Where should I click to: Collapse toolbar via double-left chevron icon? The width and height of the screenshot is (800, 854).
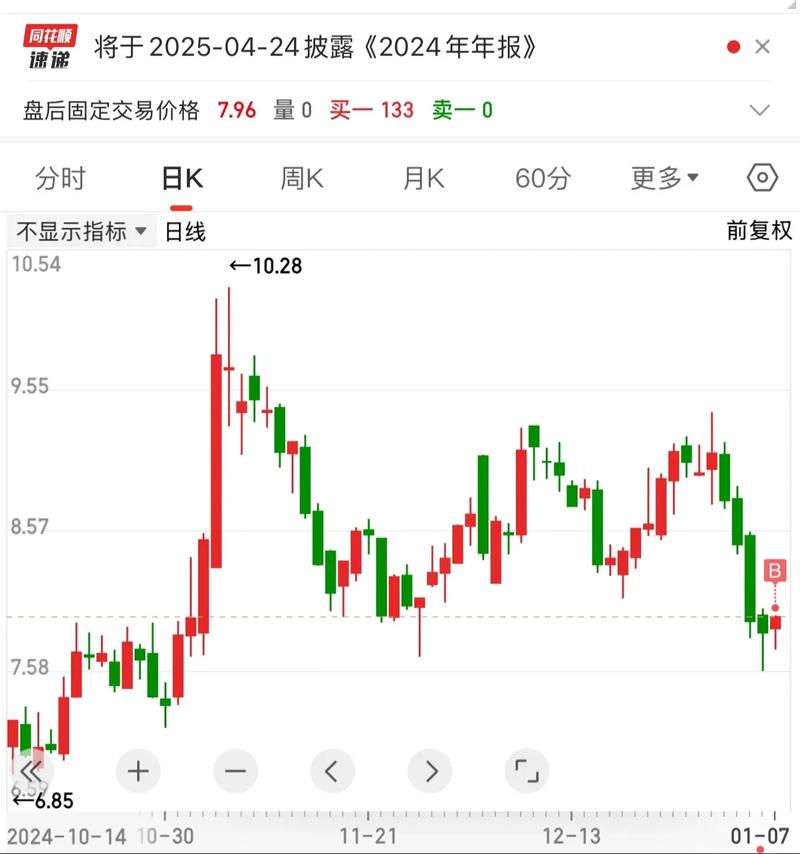pos(32,771)
